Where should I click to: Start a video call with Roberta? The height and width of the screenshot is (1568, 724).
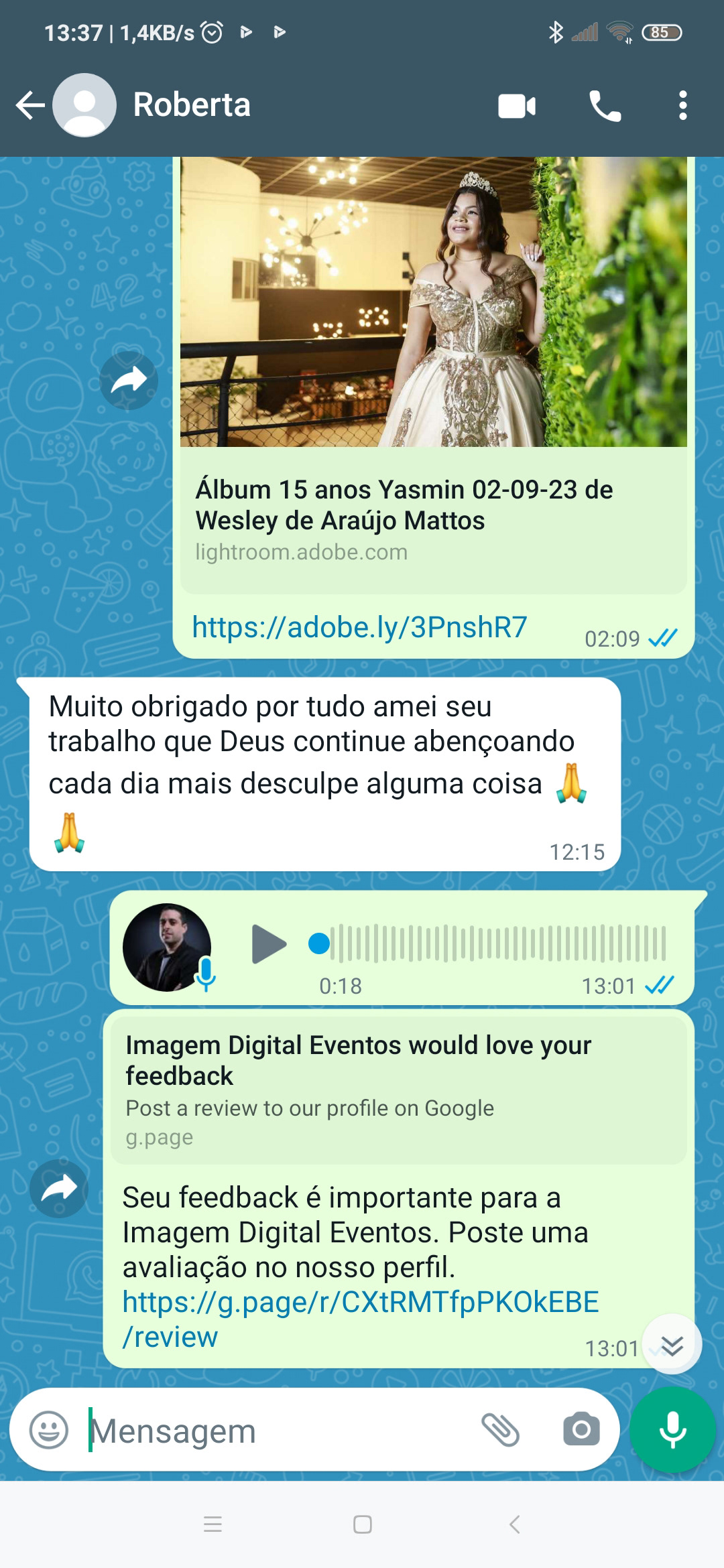pos(517,106)
